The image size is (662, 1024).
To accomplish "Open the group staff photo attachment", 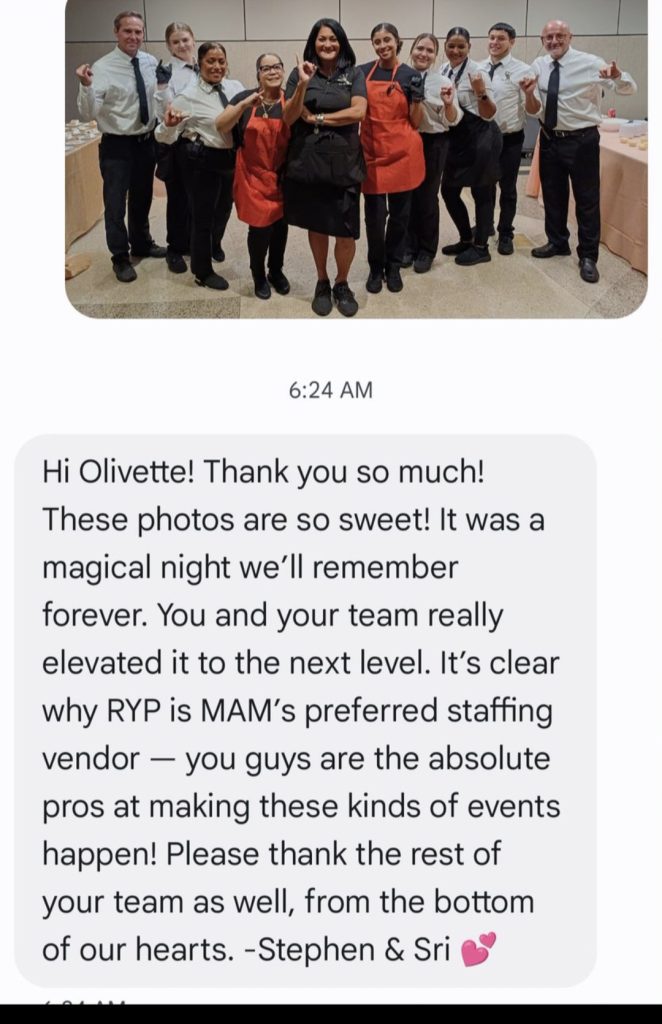I will click(356, 158).
